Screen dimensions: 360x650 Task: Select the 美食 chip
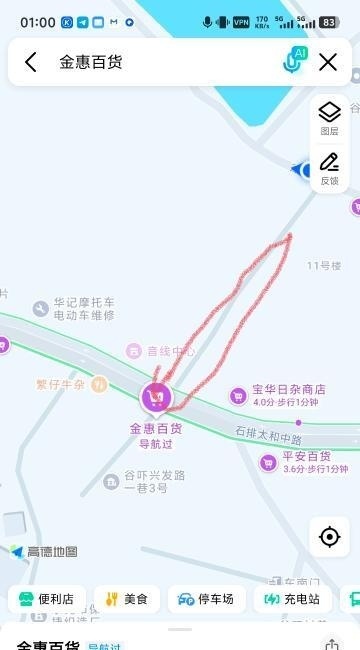coord(127,599)
